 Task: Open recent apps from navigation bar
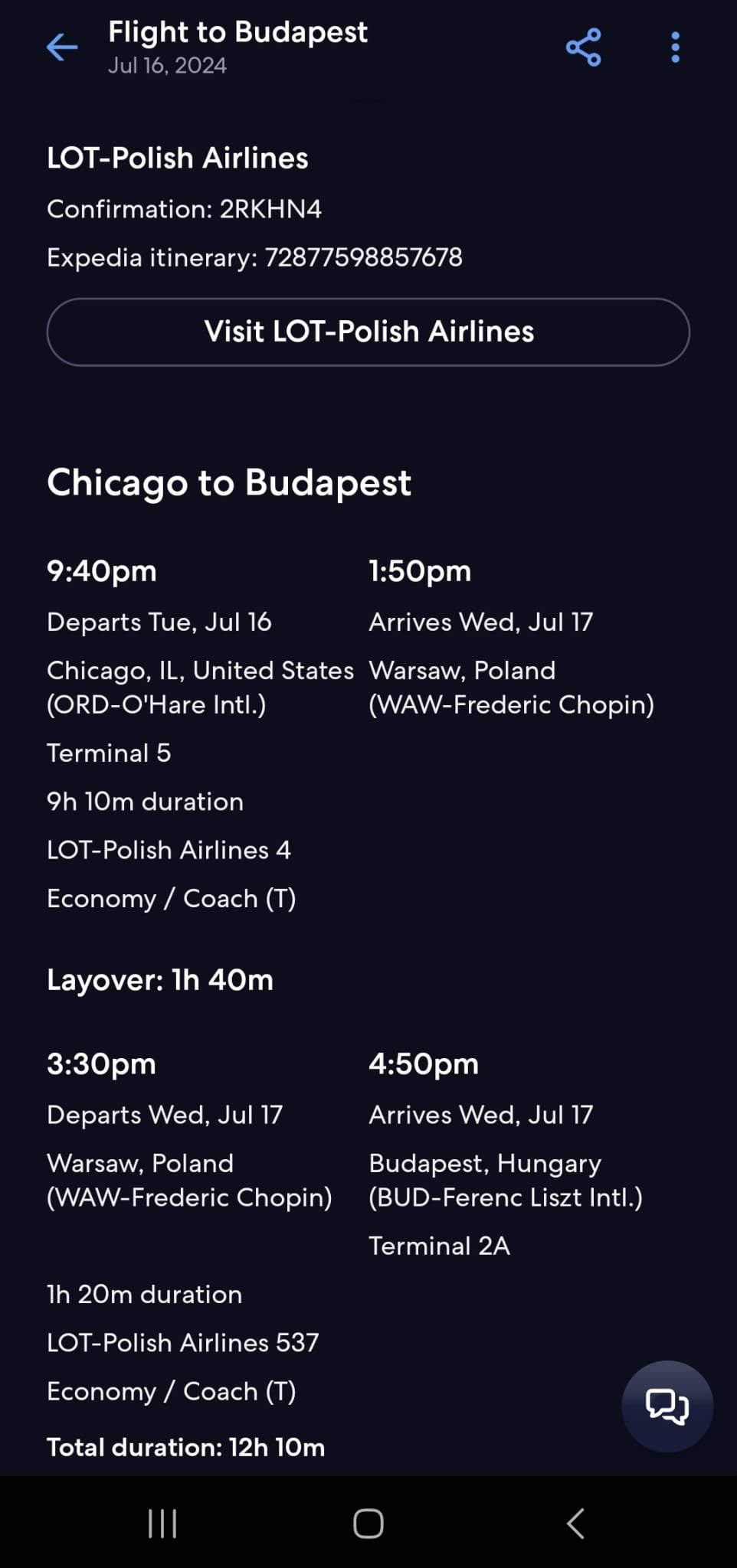(162, 1524)
